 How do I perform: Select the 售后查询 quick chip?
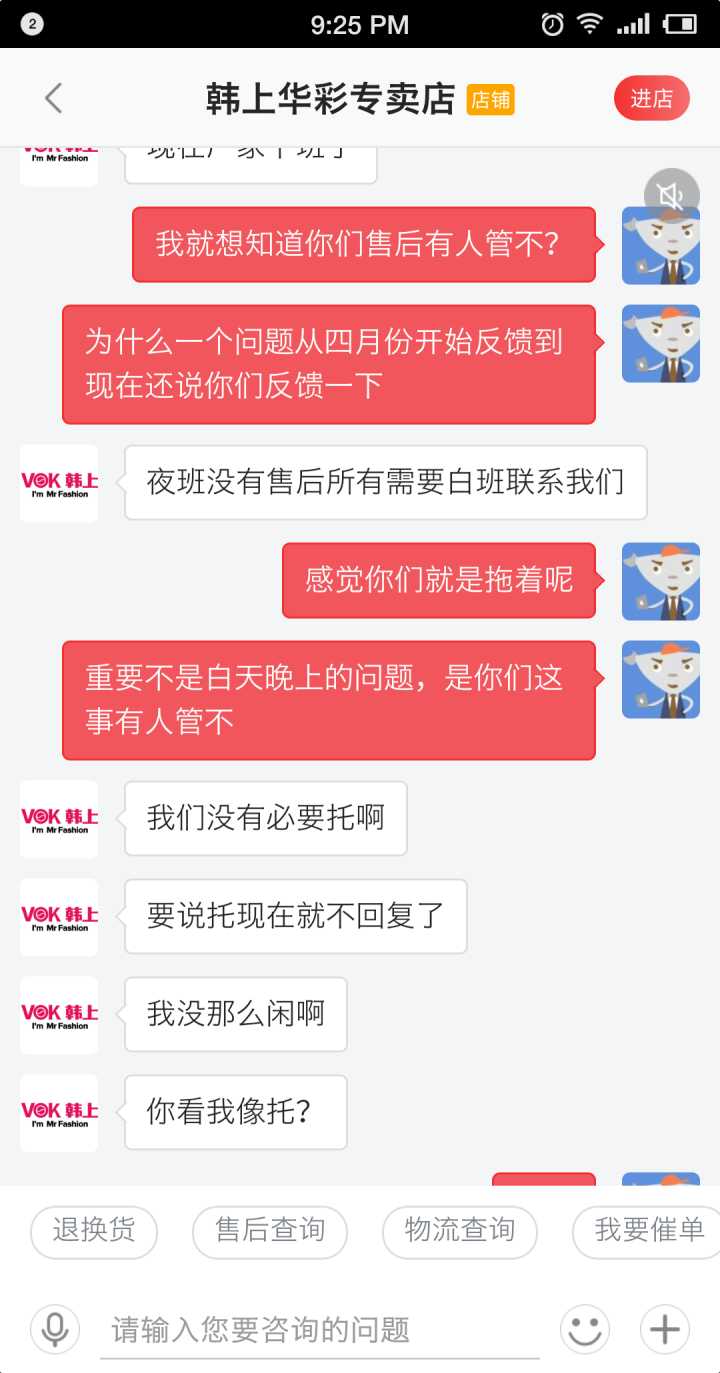point(270,1230)
